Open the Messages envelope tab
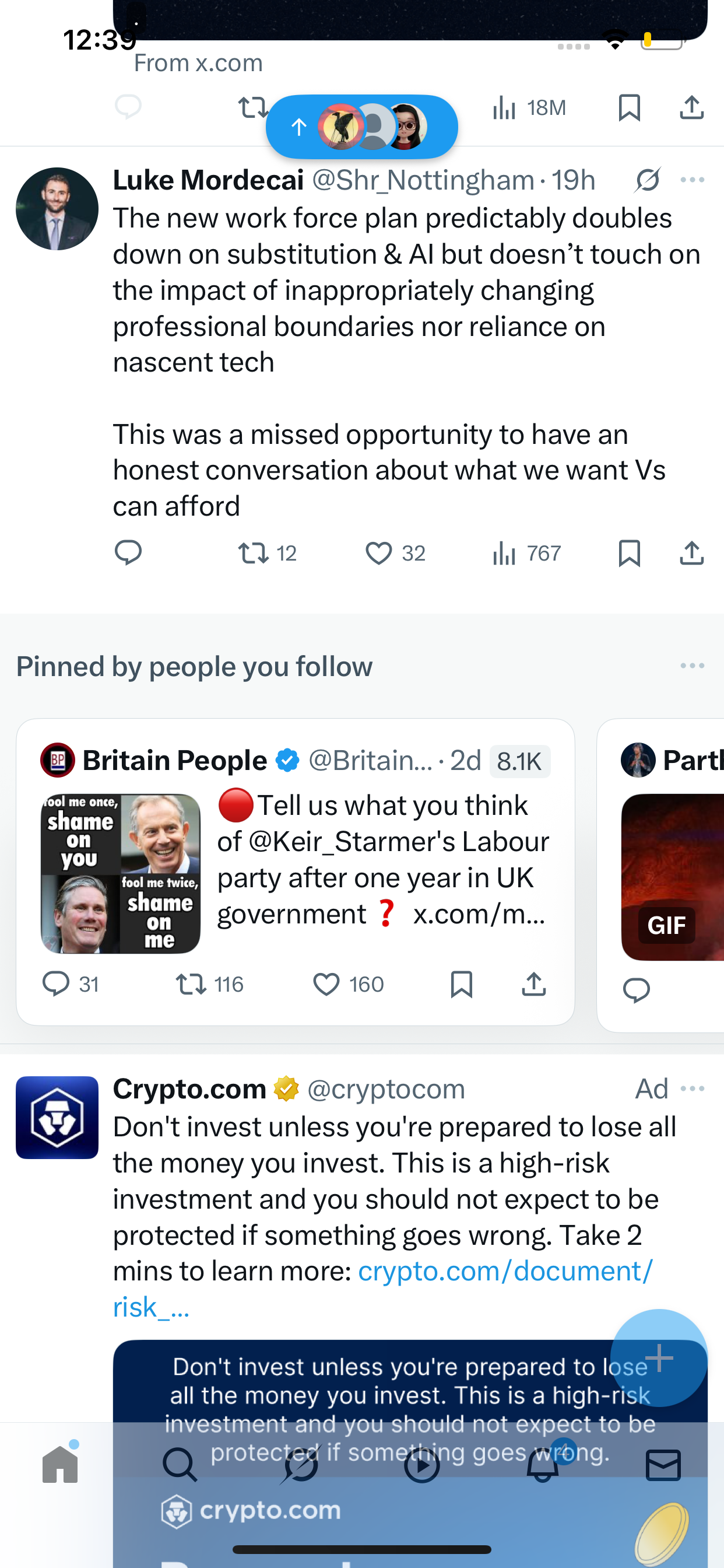The height and width of the screenshot is (1568, 724). tap(663, 1465)
